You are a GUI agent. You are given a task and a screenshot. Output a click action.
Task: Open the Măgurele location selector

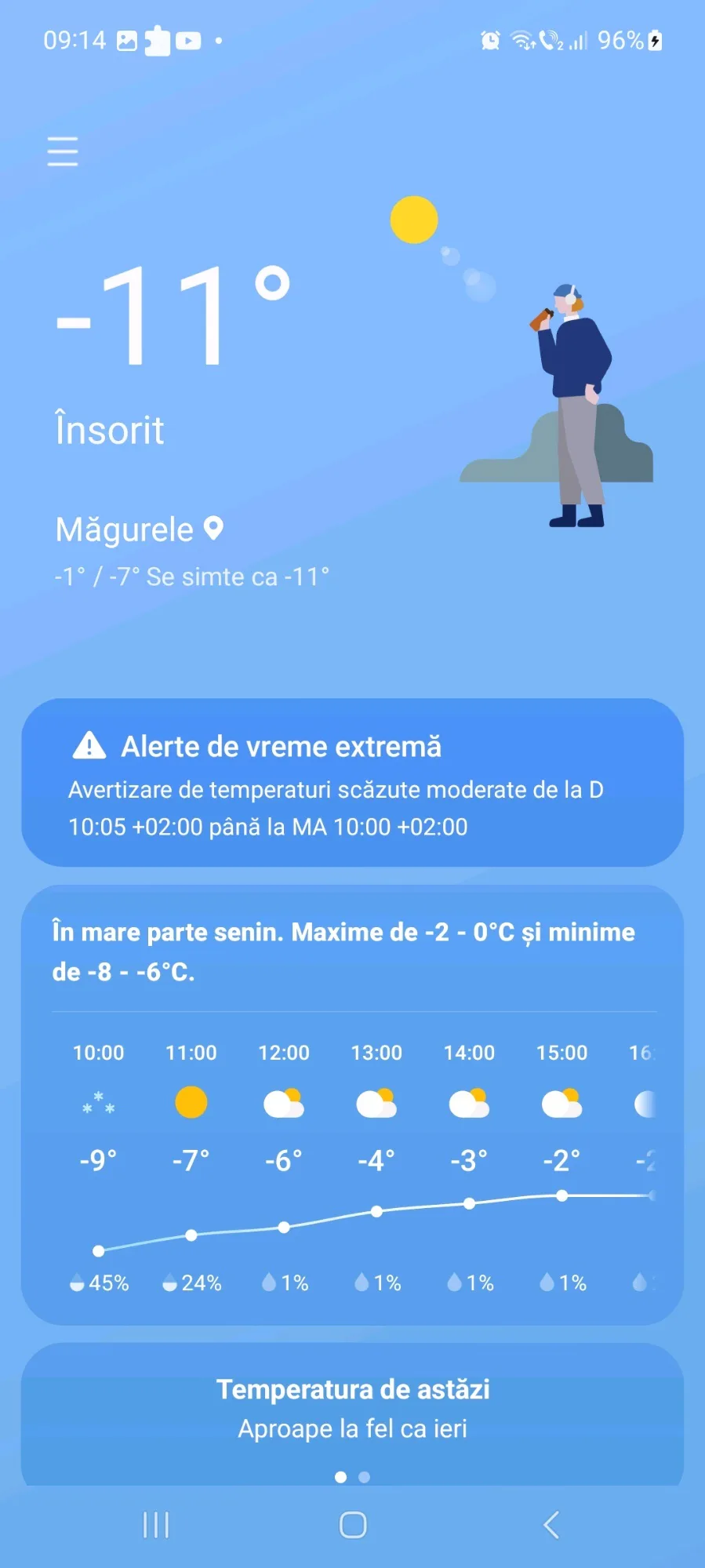tap(140, 530)
